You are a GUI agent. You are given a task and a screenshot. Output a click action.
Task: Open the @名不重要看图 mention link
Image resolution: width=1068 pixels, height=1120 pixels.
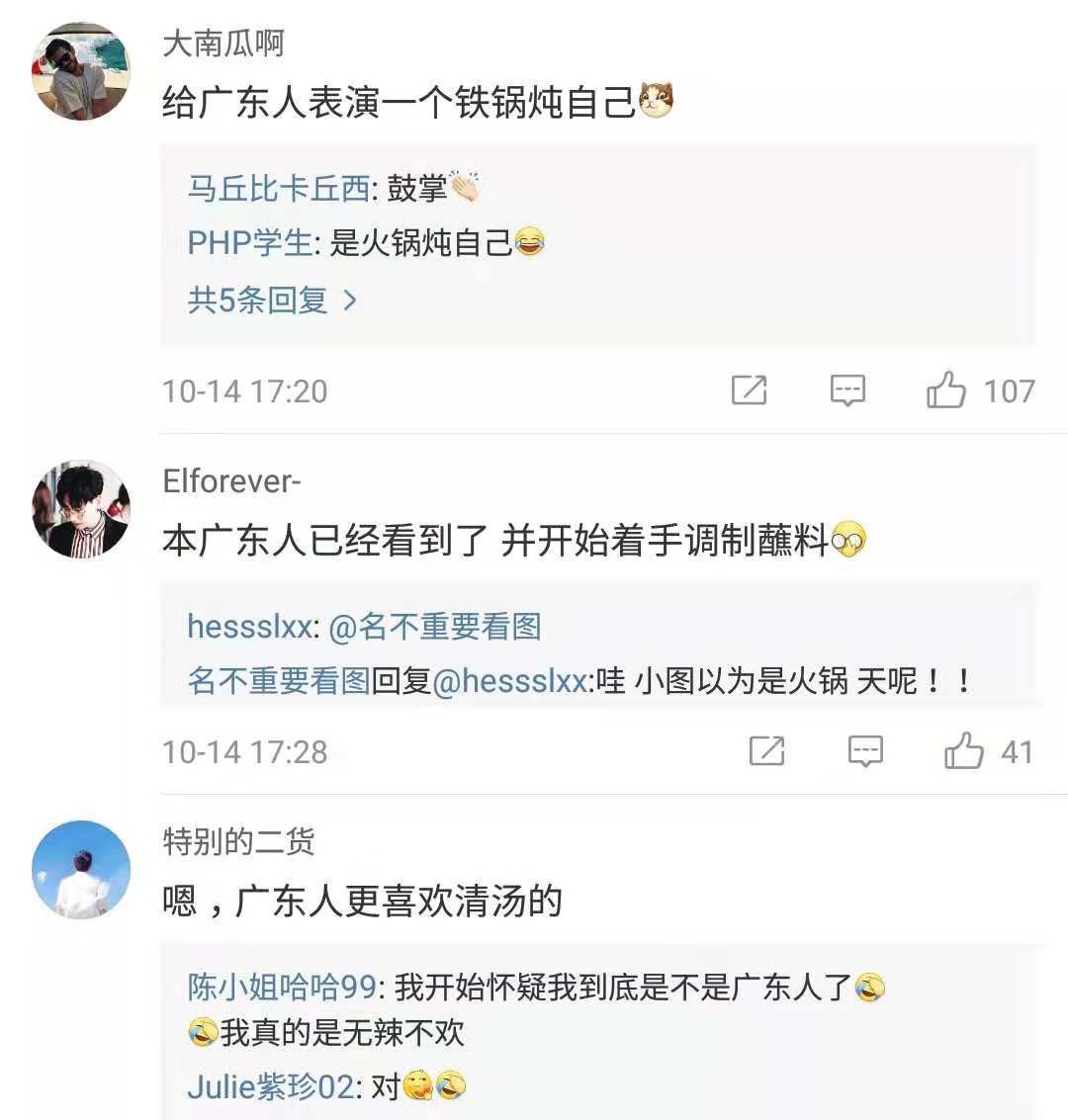click(x=434, y=626)
